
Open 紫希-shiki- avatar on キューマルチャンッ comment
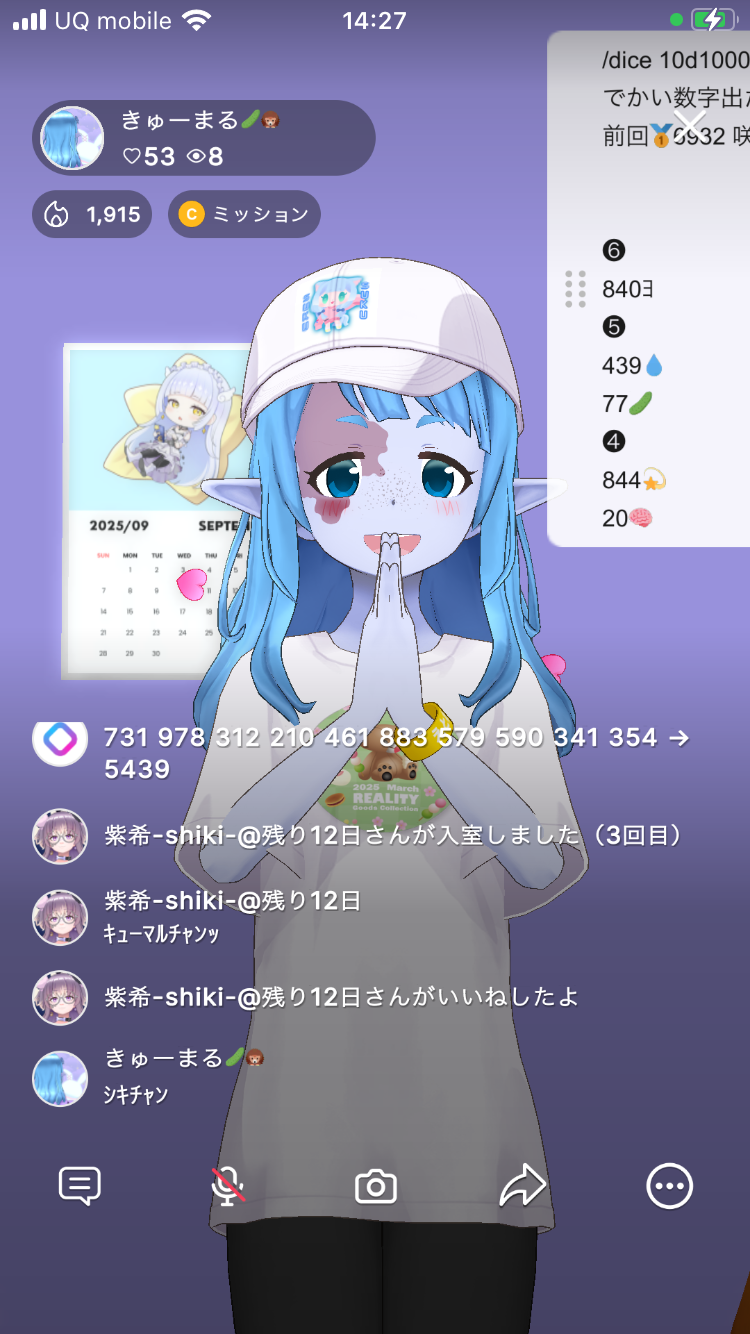coord(60,917)
